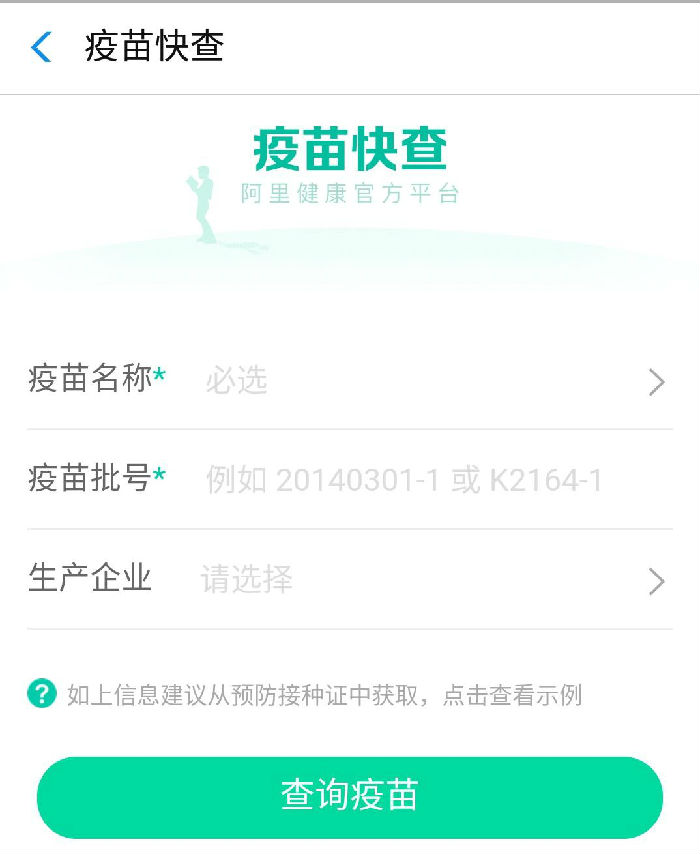Image resolution: width=700 pixels, height=854 pixels.
Task: Tap the 查询疫苗 button
Action: [x=350, y=797]
